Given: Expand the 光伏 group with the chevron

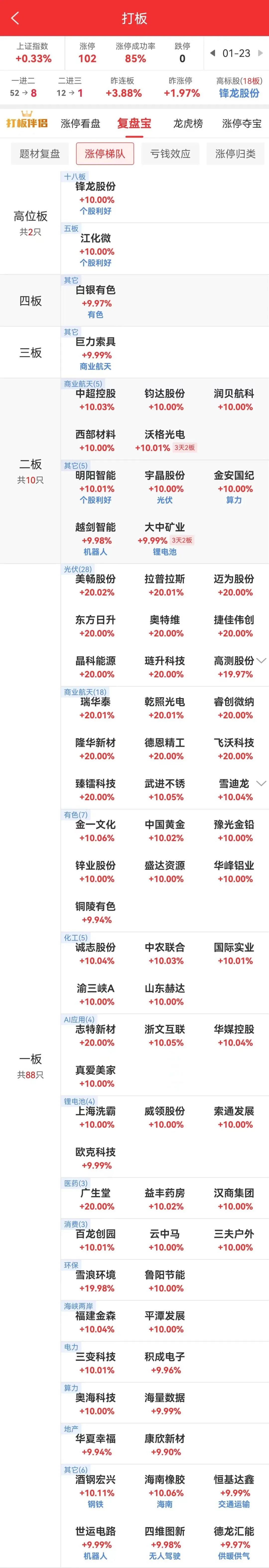Looking at the screenshot, I should click(x=262, y=661).
